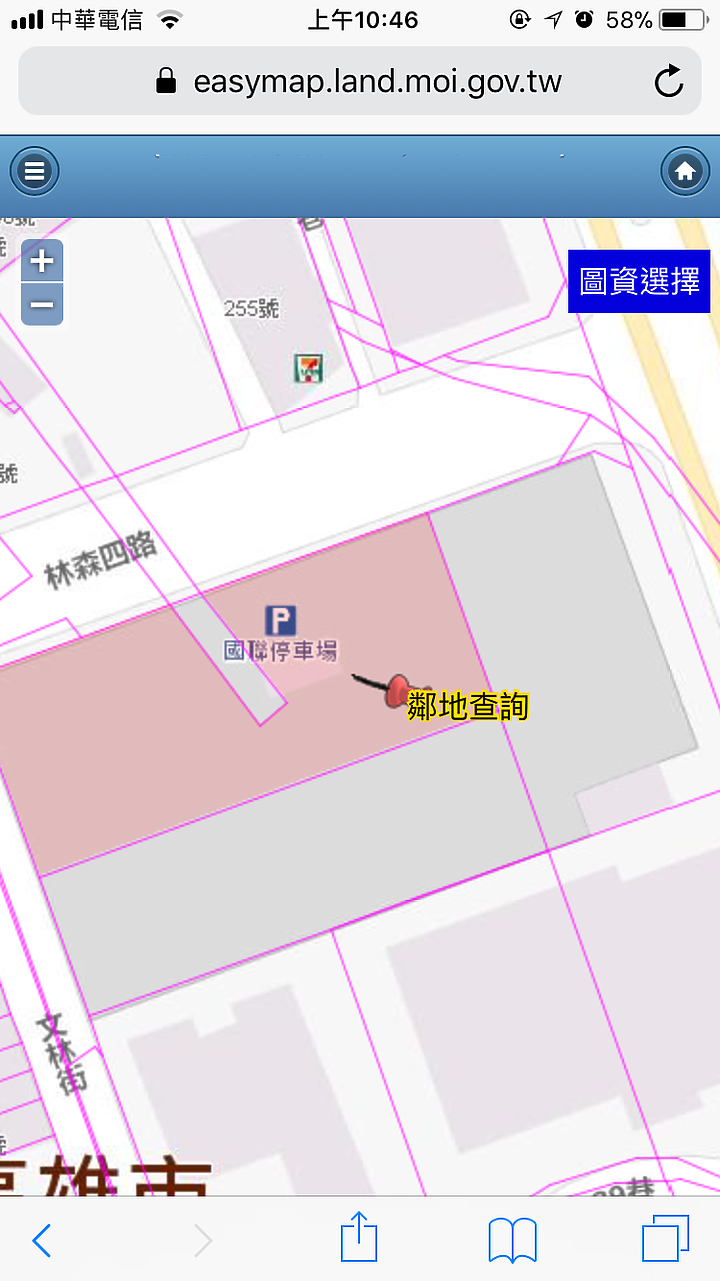Viewport: 720px width, 1281px height.
Task: Open the 圖資選擇 layer selection button
Action: [639, 281]
